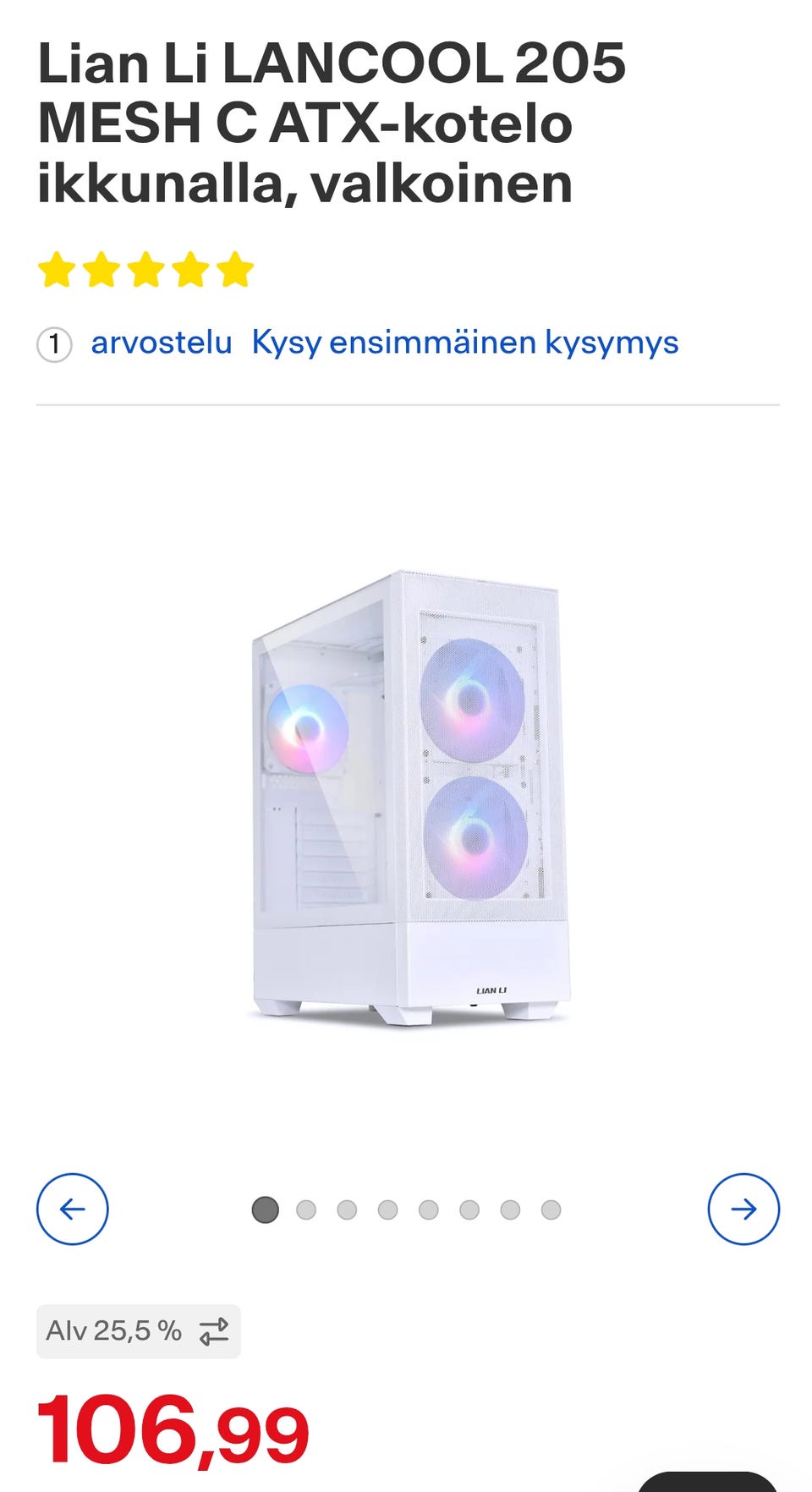Click the swap arrows icon next to Alv 25,5 %
Viewport: 812px width, 1492px height.
point(214,1330)
